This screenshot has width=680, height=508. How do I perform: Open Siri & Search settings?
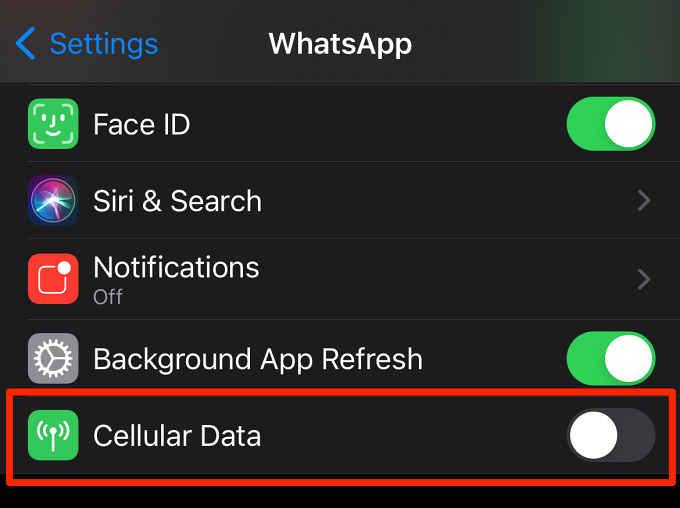click(340, 201)
